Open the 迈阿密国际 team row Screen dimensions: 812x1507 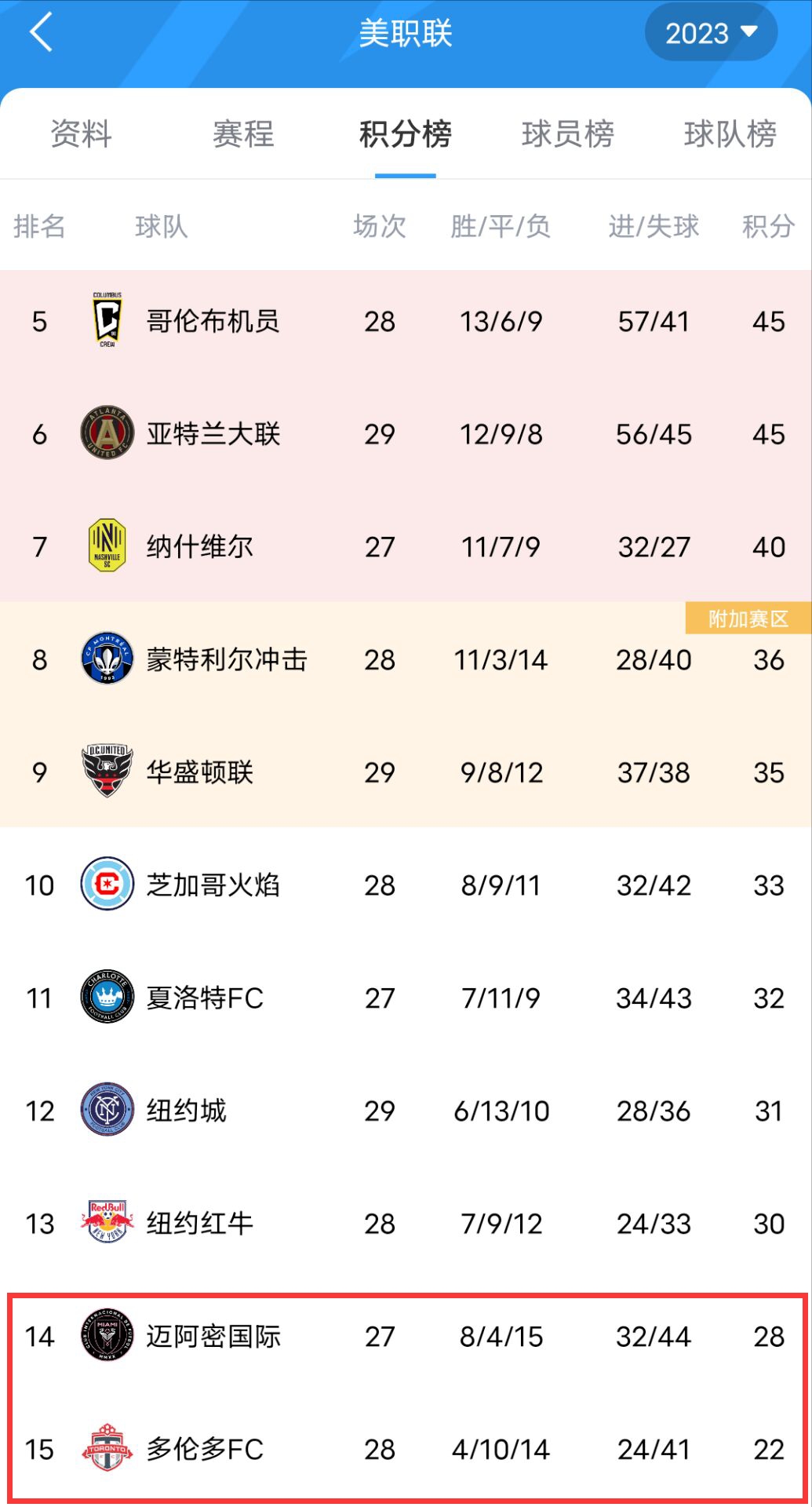(x=406, y=1336)
